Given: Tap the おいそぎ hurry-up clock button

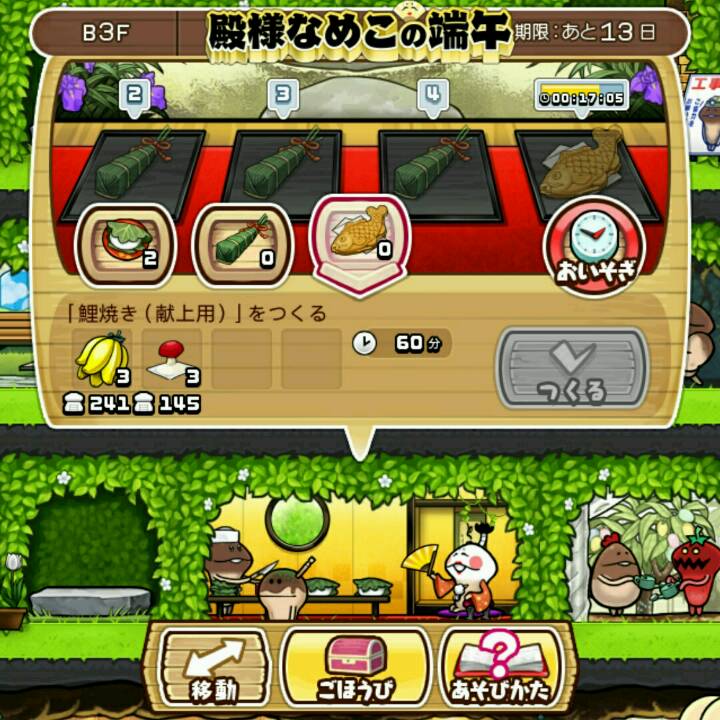Looking at the screenshot, I should [594, 245].
